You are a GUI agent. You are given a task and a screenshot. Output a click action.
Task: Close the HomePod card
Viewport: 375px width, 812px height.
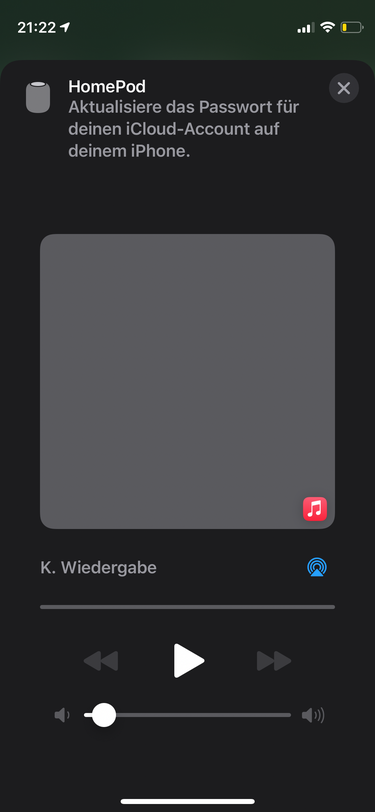tap(344, 88)
